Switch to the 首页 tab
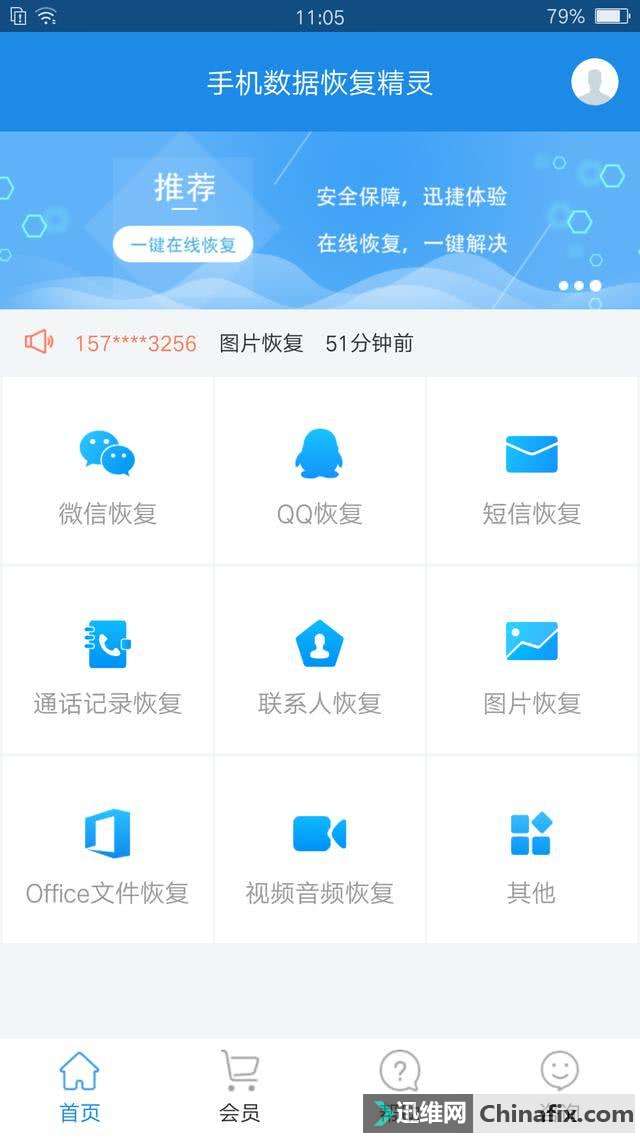Screen dimensions: 640x1138 pos(80,1087)
